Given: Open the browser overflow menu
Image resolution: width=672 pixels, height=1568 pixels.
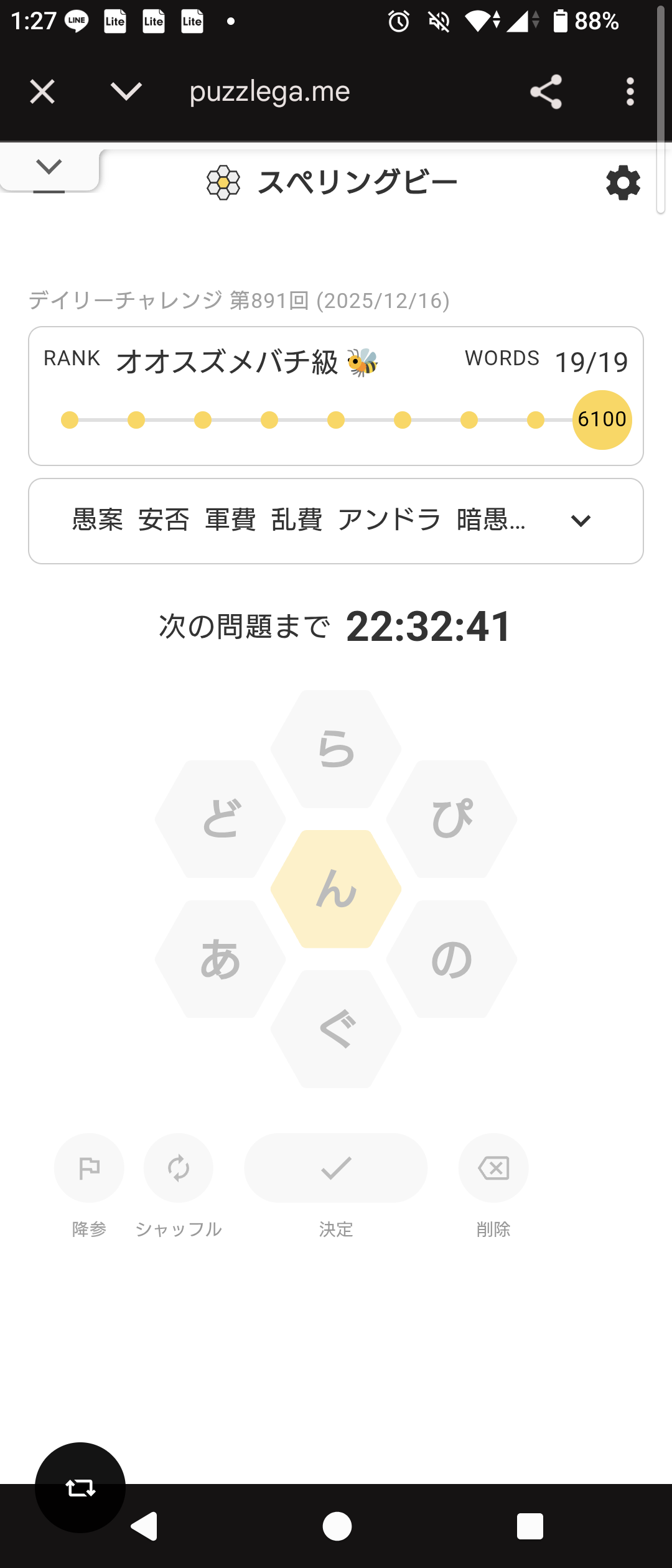Looking at the screenshot, I should (x=630, y=92).
